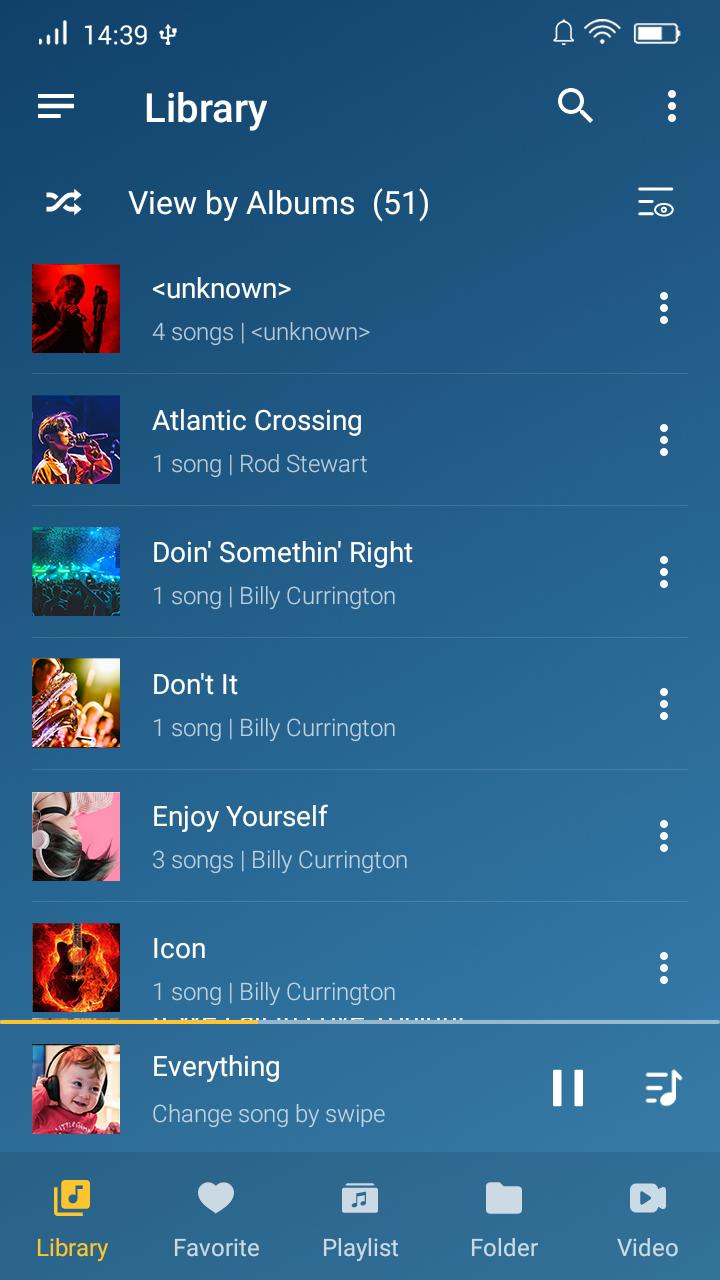Show more options for Enjoy Yourself
The width and height of the screenshot is (720, 1280).
pos(663,836)
